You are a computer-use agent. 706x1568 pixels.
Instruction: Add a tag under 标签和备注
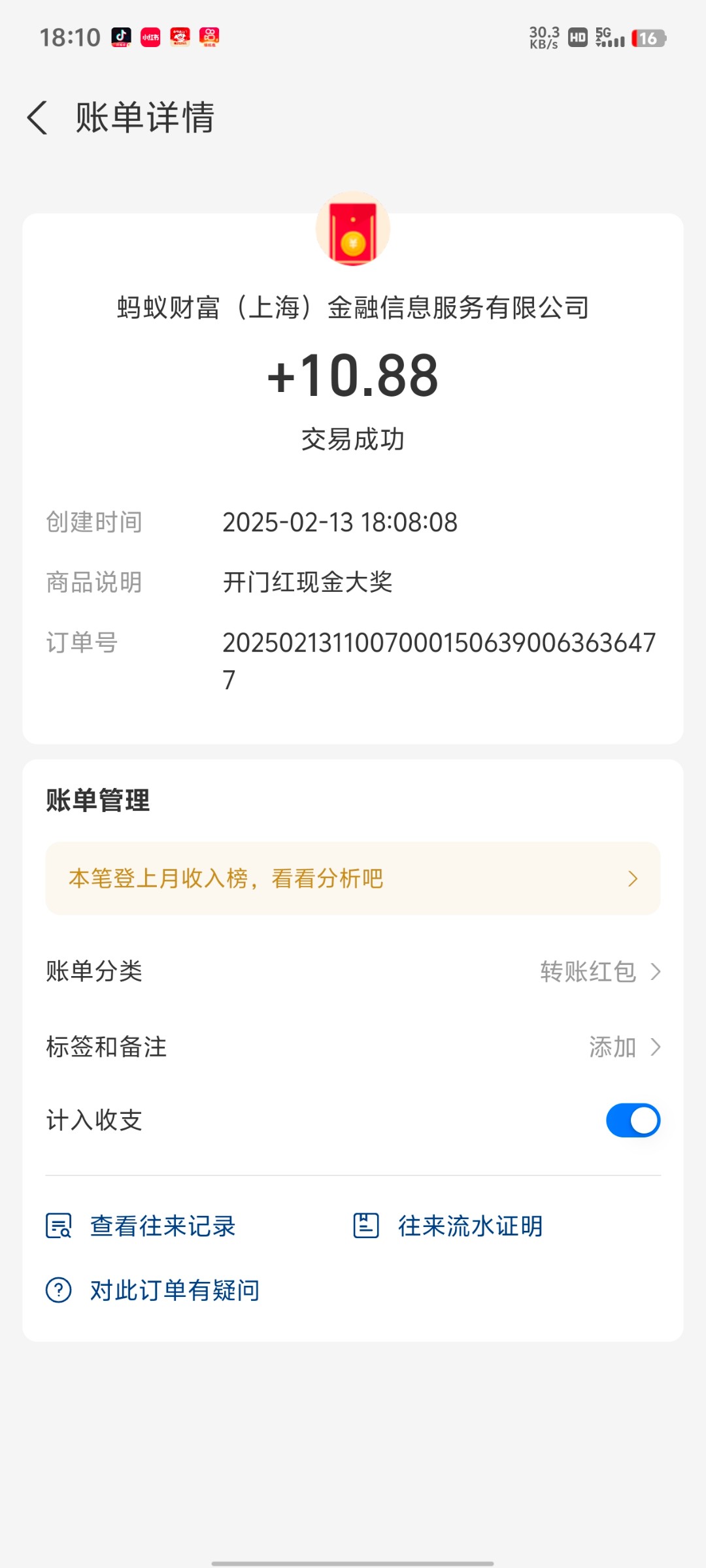[353, 1047]
